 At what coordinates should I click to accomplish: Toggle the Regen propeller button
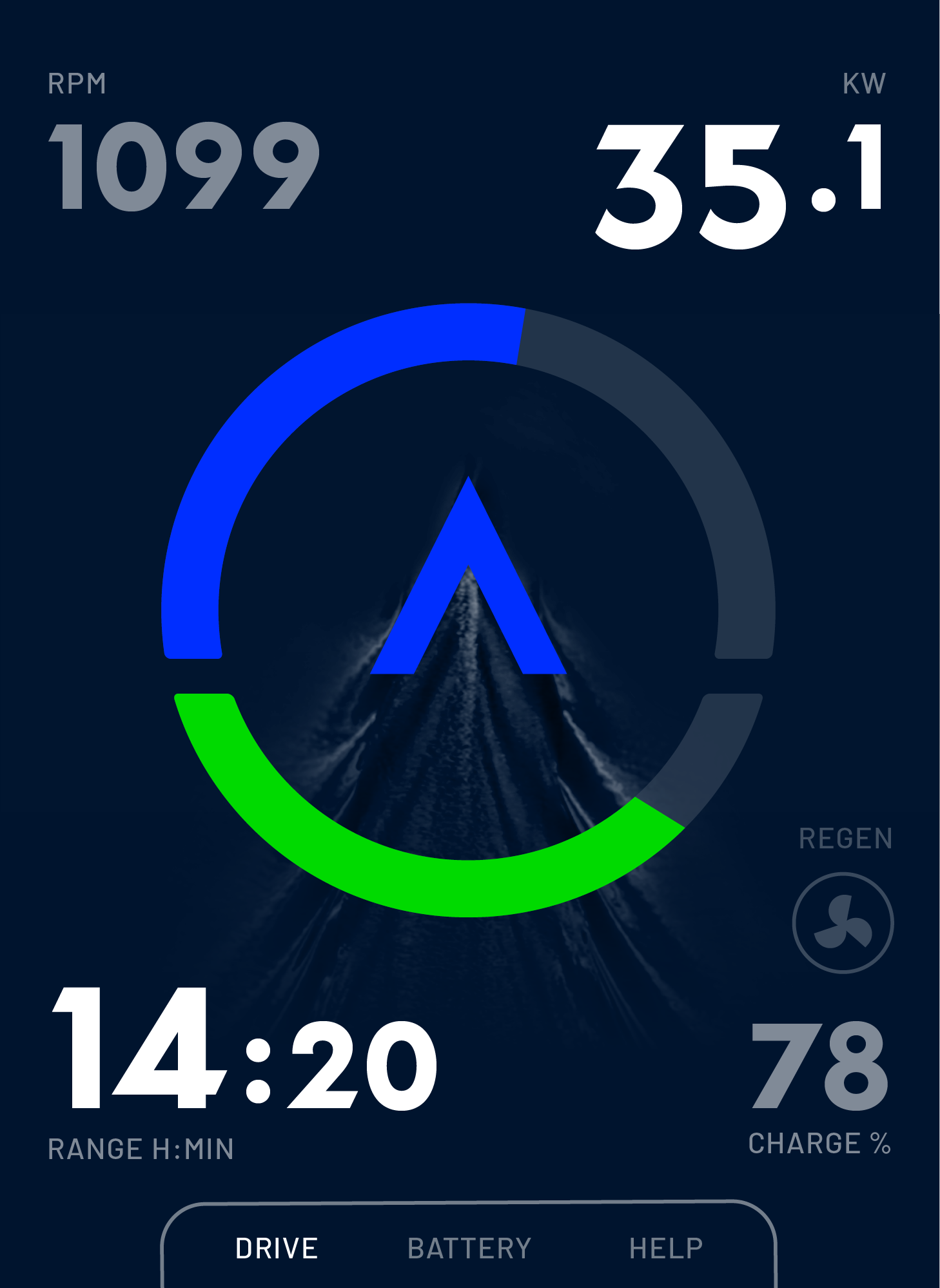click(843, 922)
